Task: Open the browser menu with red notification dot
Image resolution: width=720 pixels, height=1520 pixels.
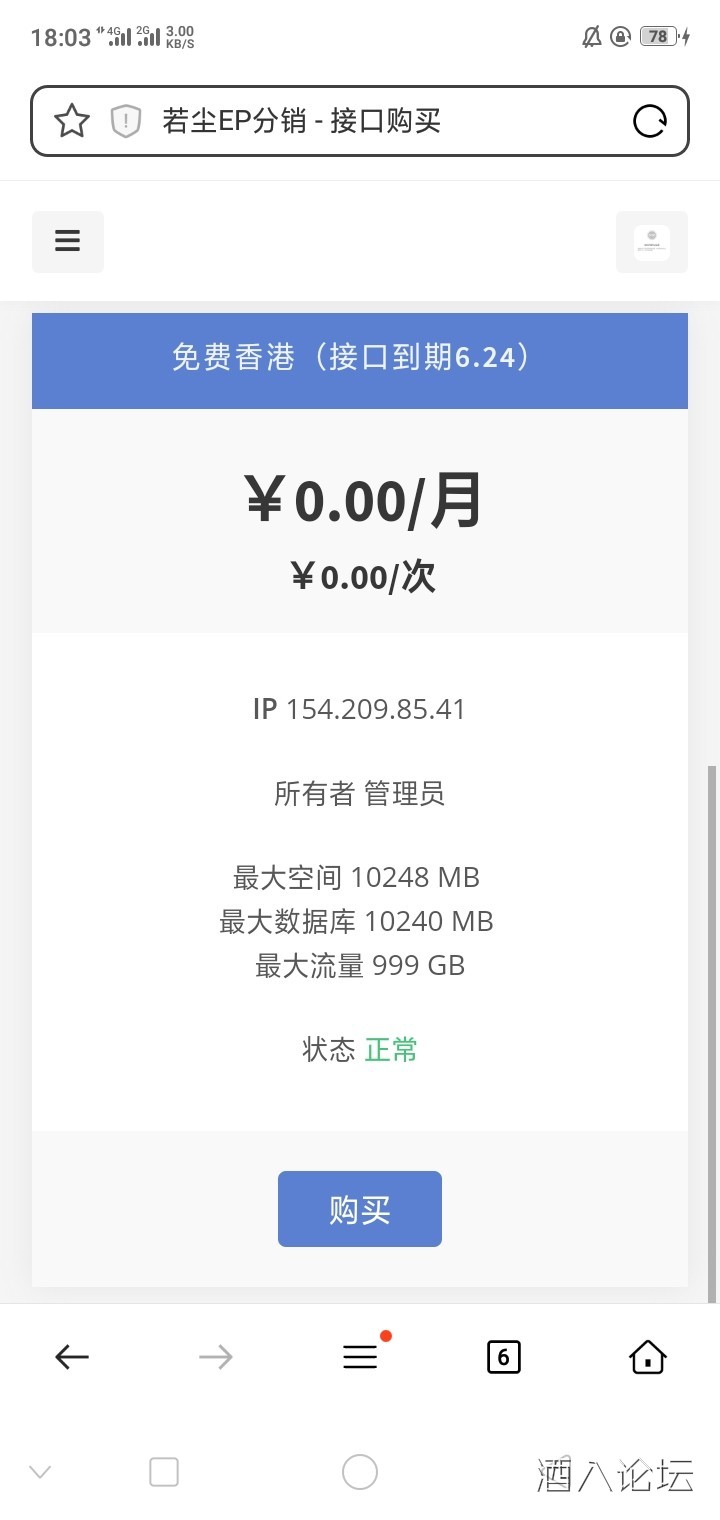Action: 360,1356
